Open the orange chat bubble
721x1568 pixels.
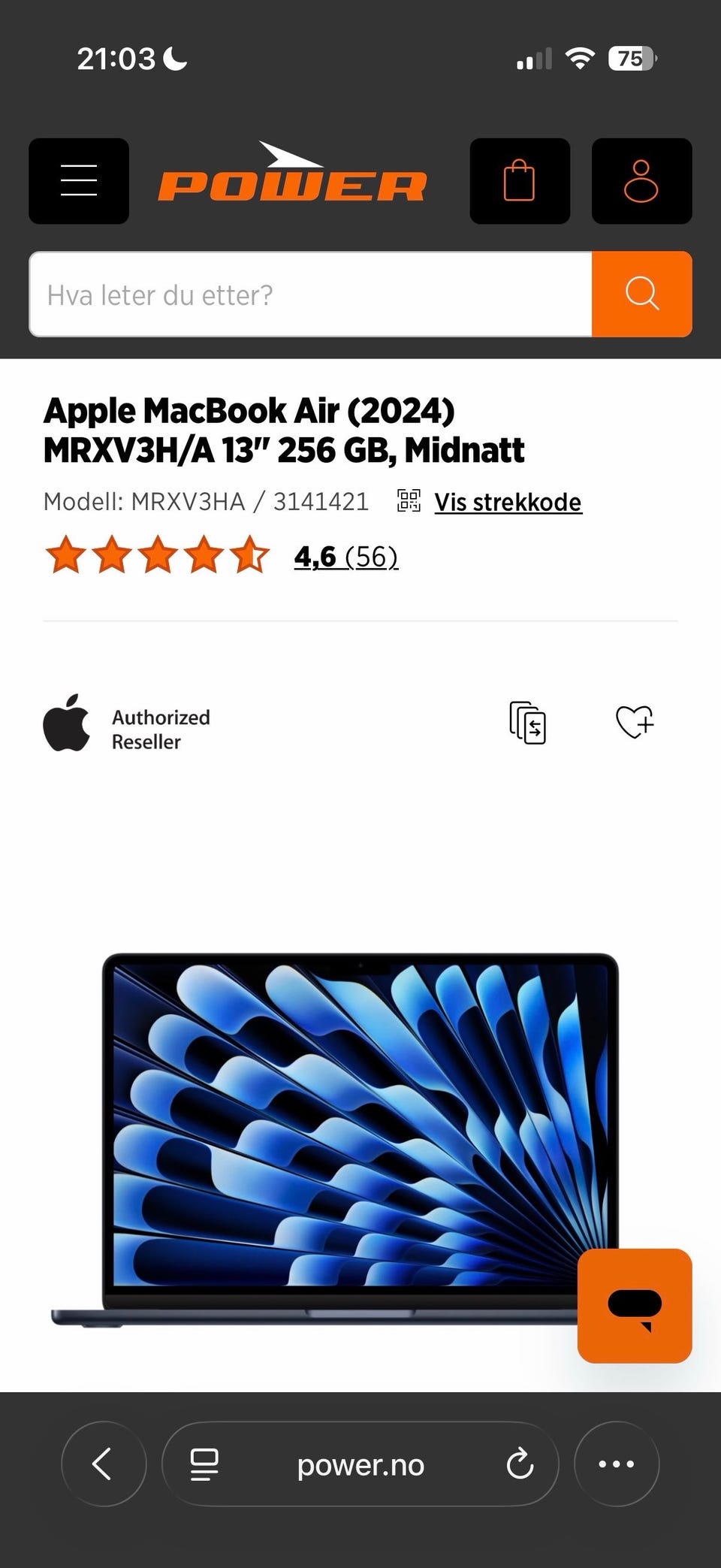click(x=635, y=1306)
